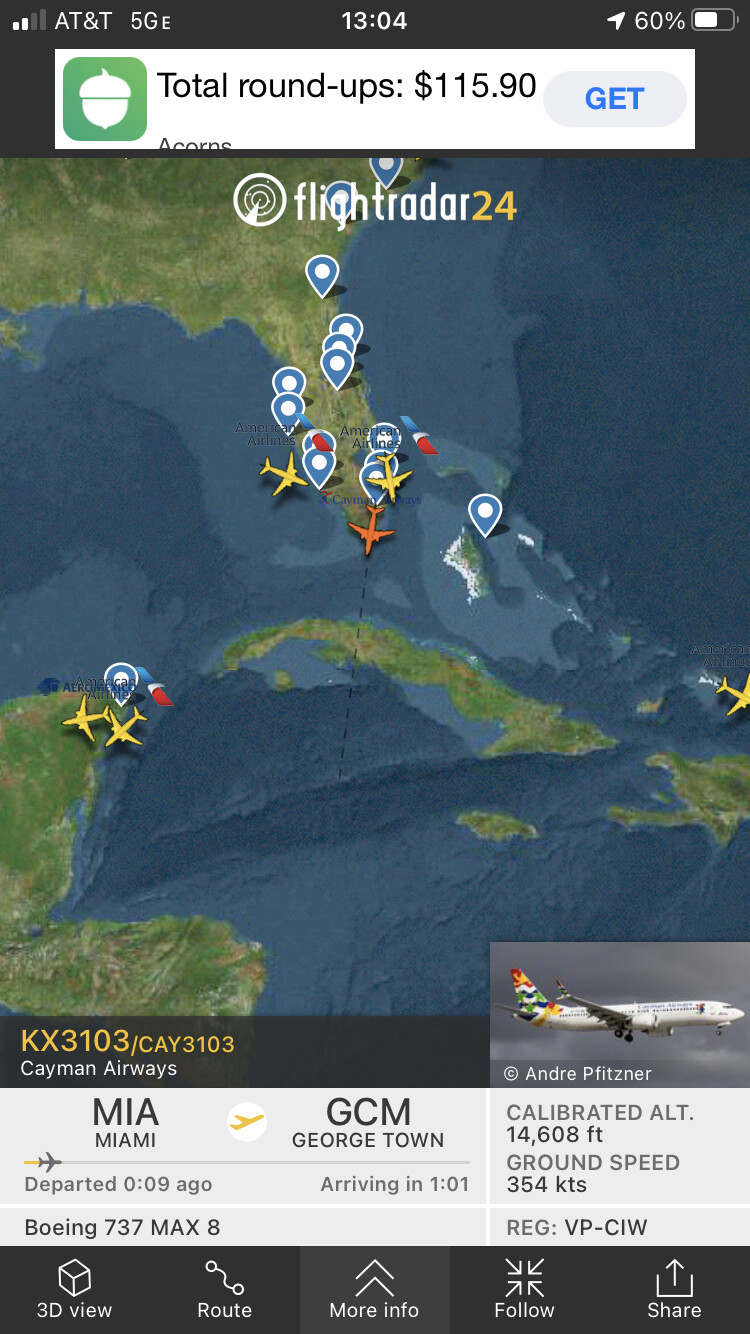
Task: Tap GET on the Acorns ad
Action: (x=614, y=99)
